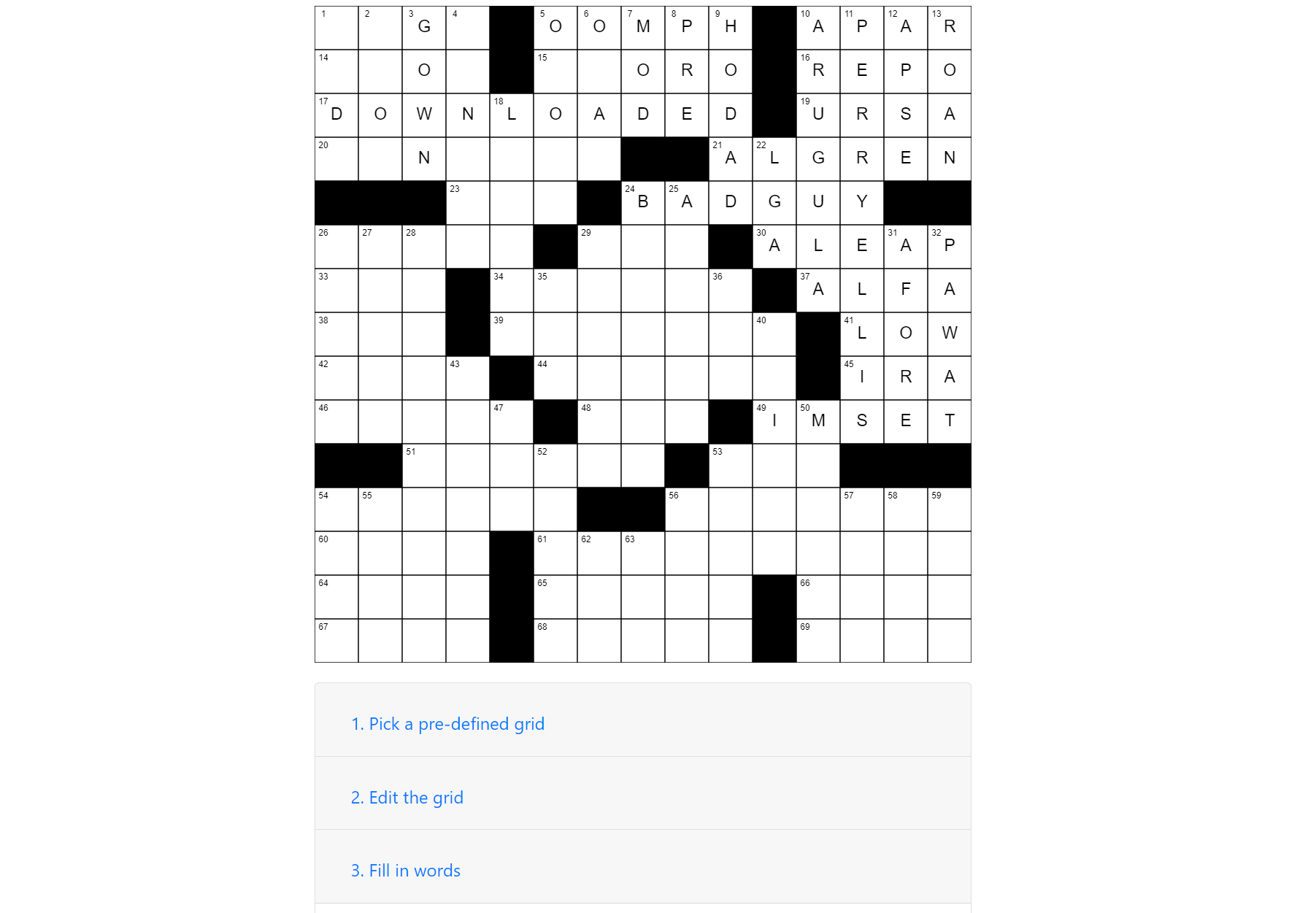Select crossword cell numbered 1
The height and width of the screenshot is (913, 1316).
point(336,28)
